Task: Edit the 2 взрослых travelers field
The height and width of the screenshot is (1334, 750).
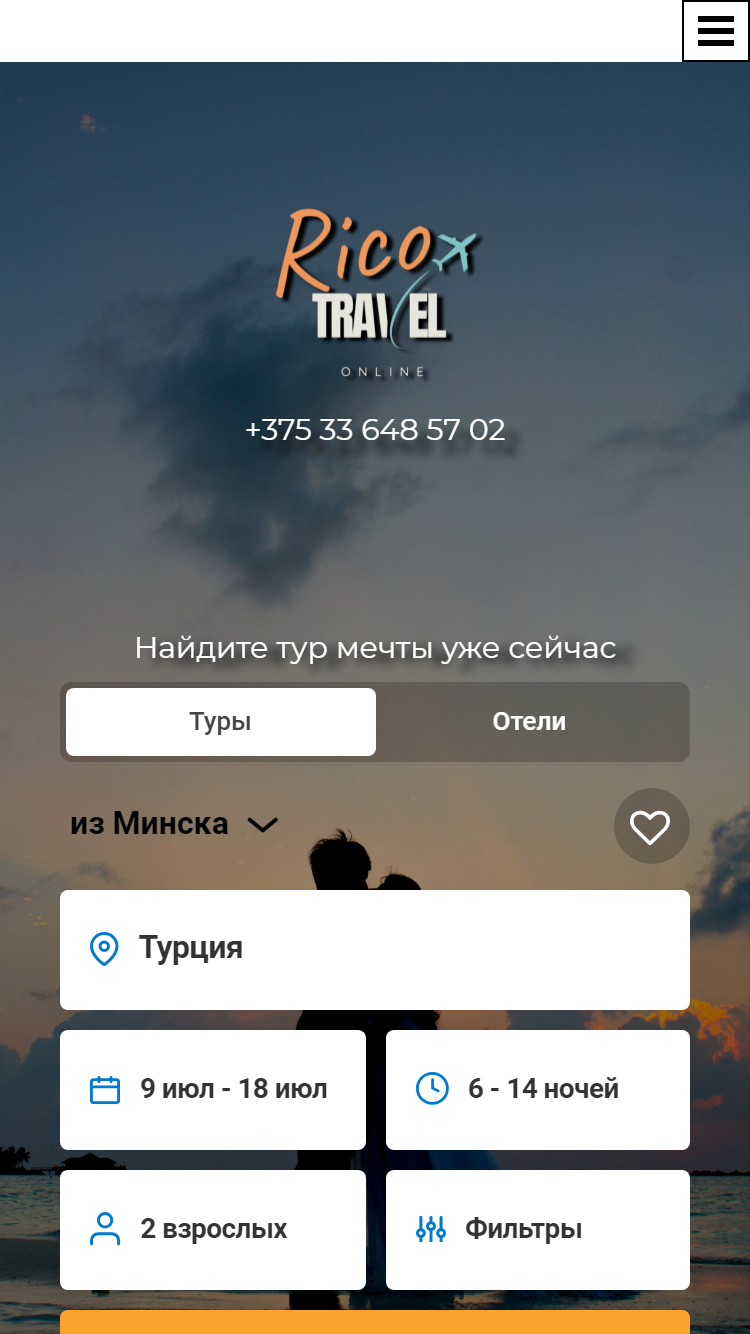Action: click(x=213, y=1230)
